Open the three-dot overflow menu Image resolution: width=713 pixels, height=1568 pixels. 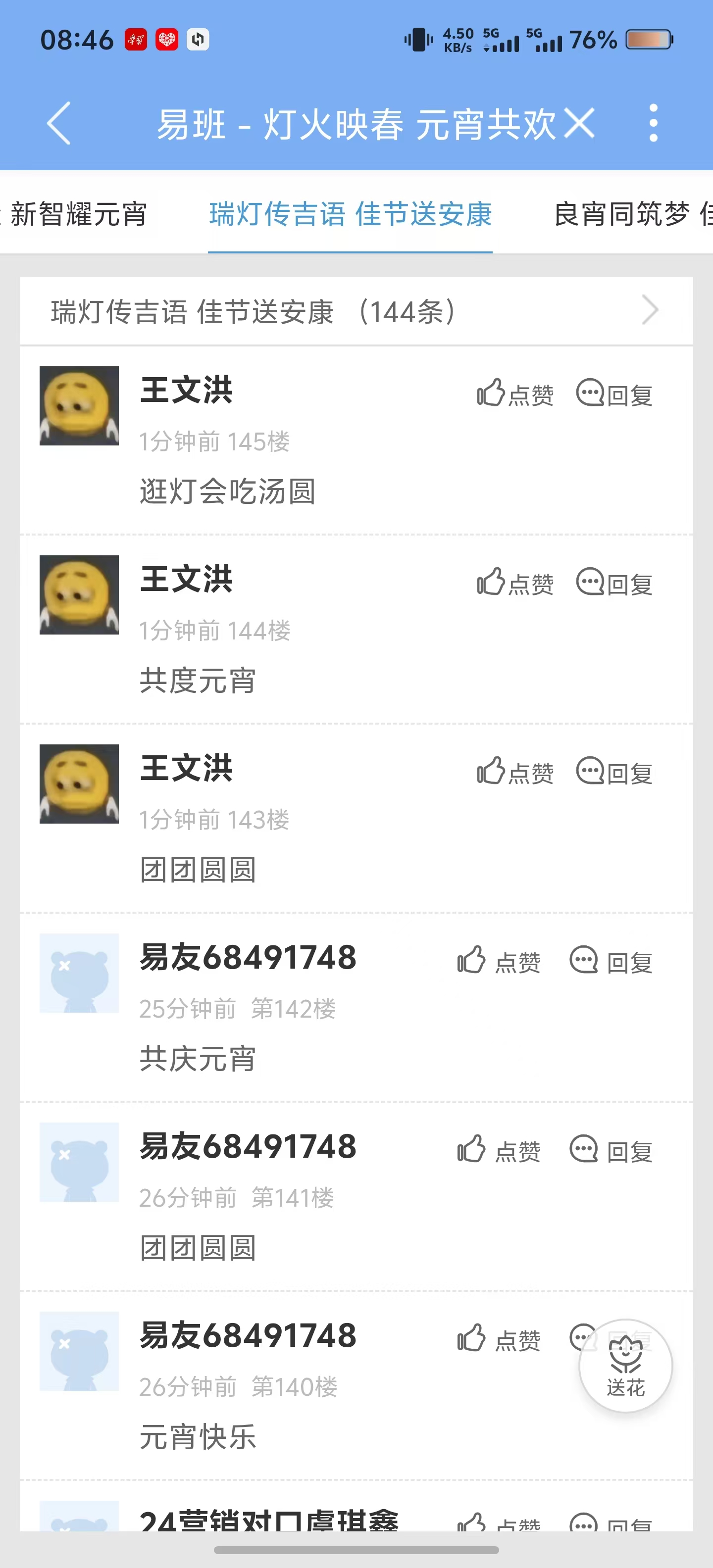pos(653,123)
